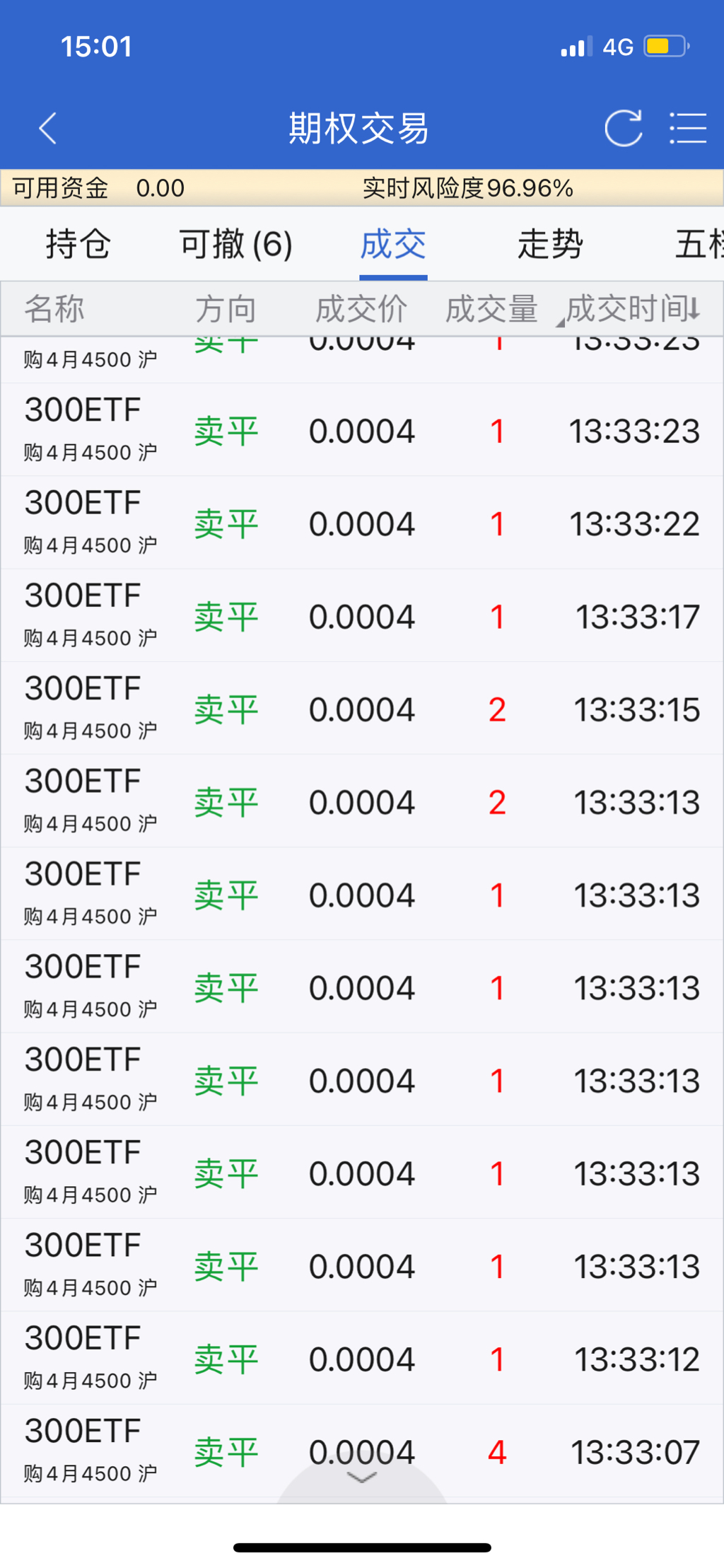Select the 成交 tab
The width and height of the screenshot is (724, 1568).
tap(393, 245)
